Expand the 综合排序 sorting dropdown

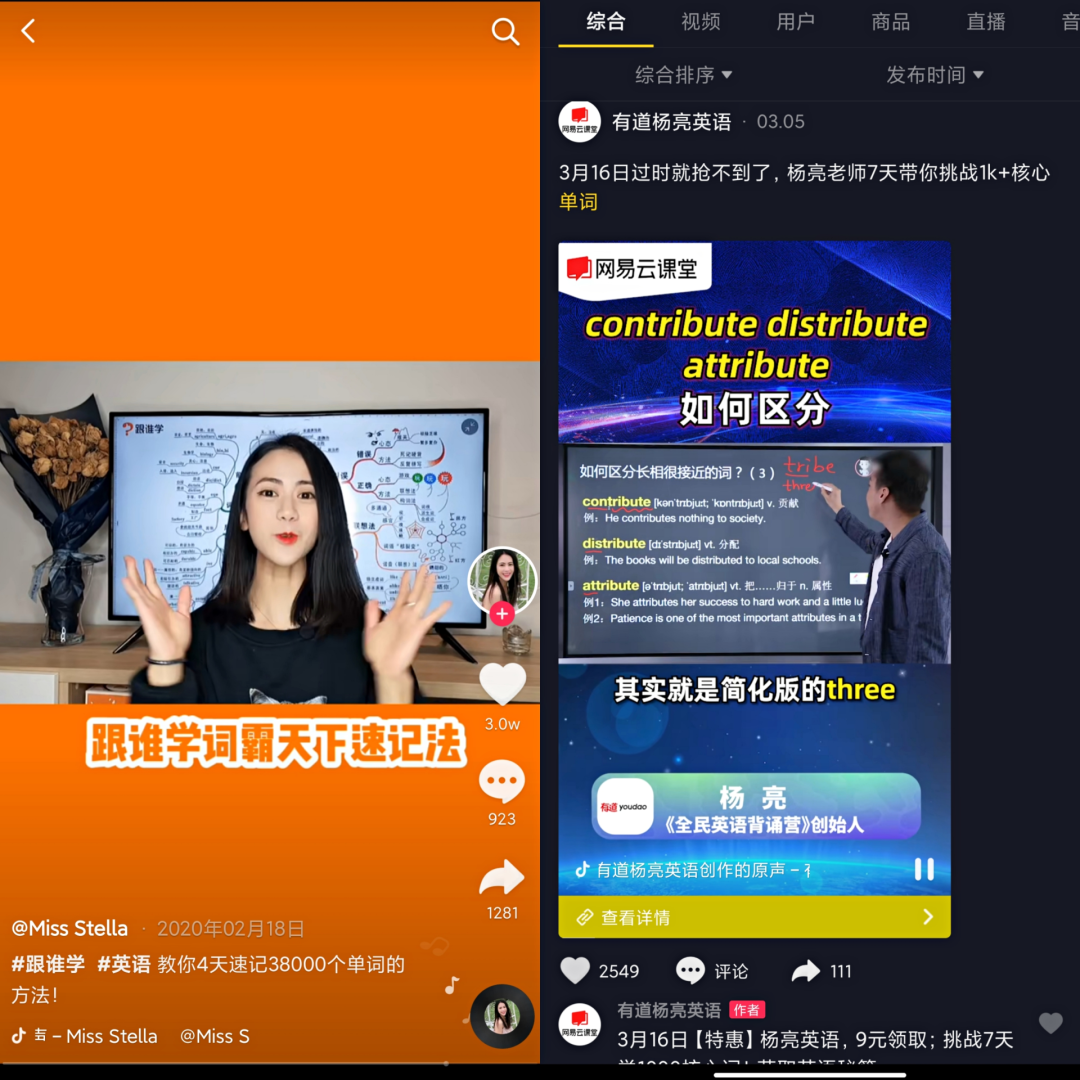point(684,75)
